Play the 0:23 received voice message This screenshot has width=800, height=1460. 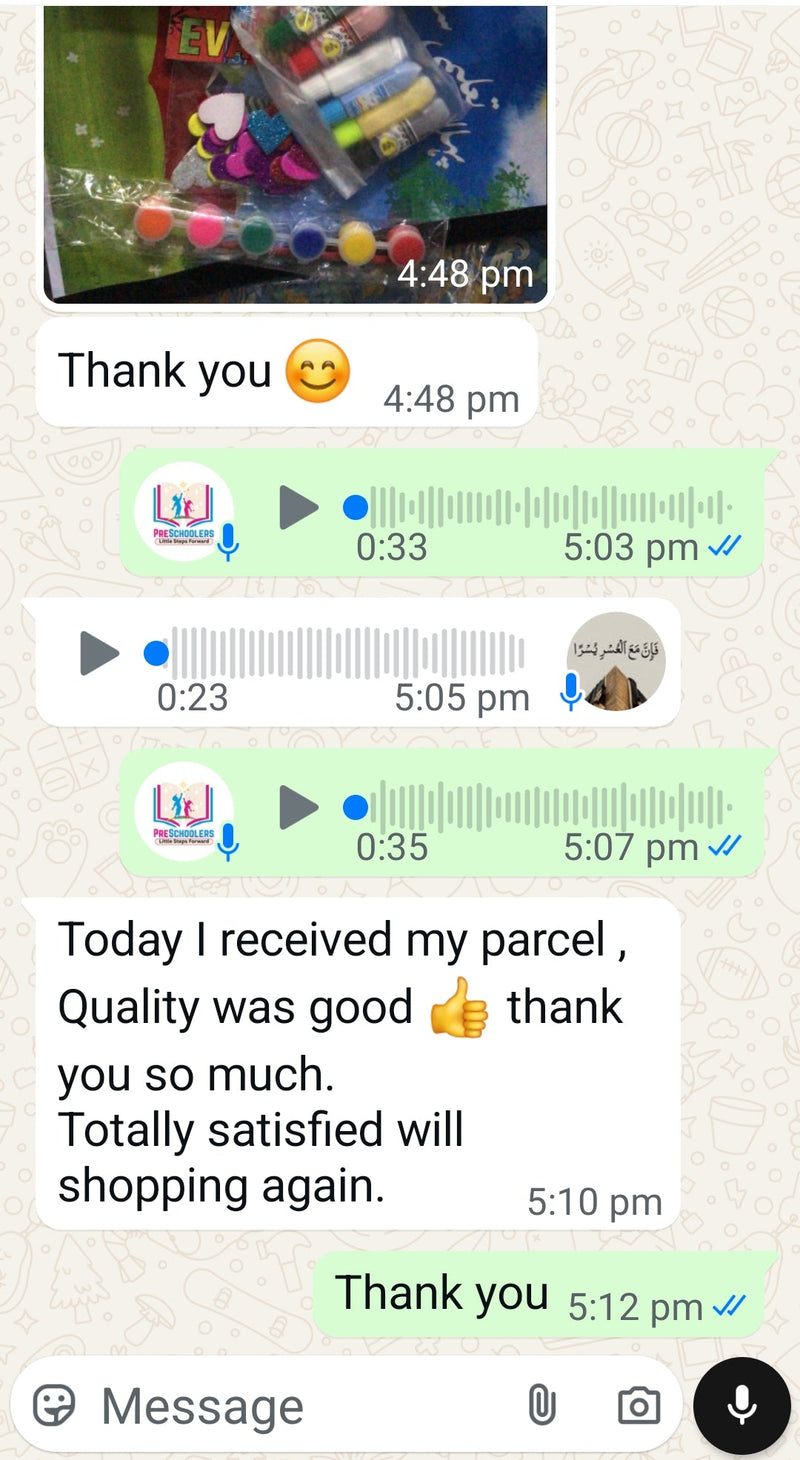[x=99, y=654]
